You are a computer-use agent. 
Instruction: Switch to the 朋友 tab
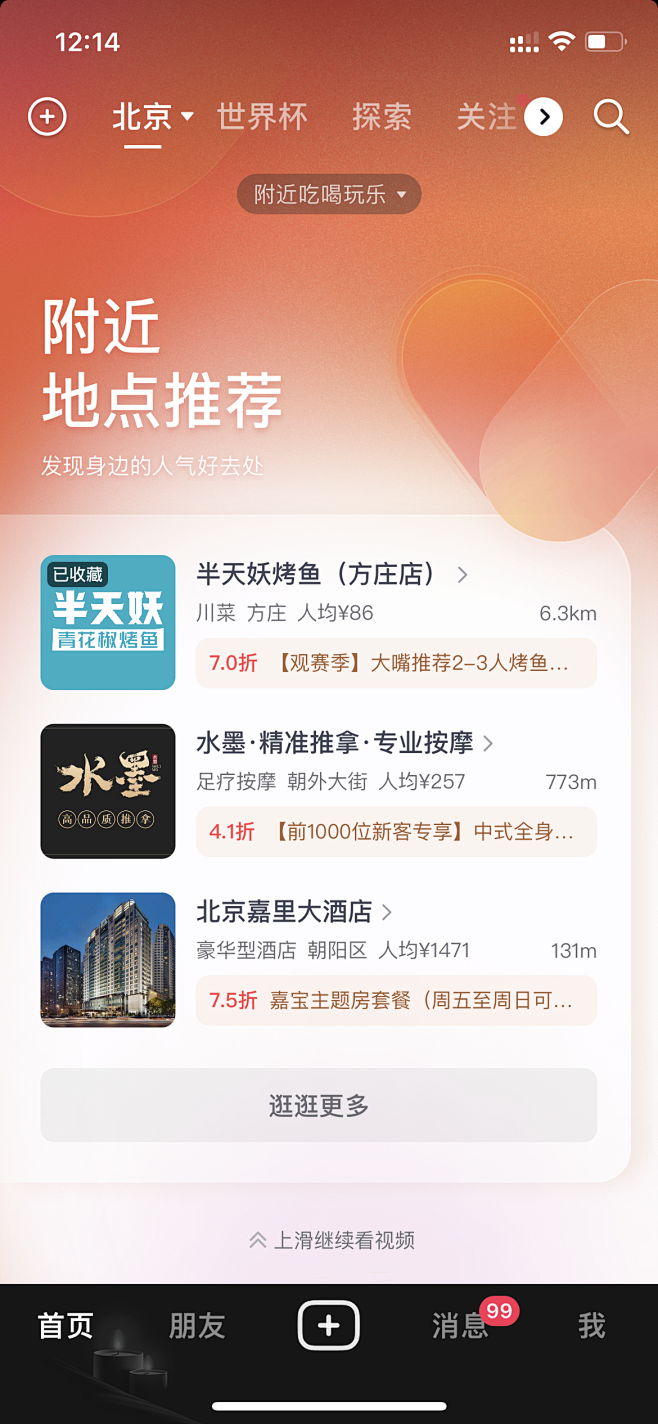coord(197,1326)
